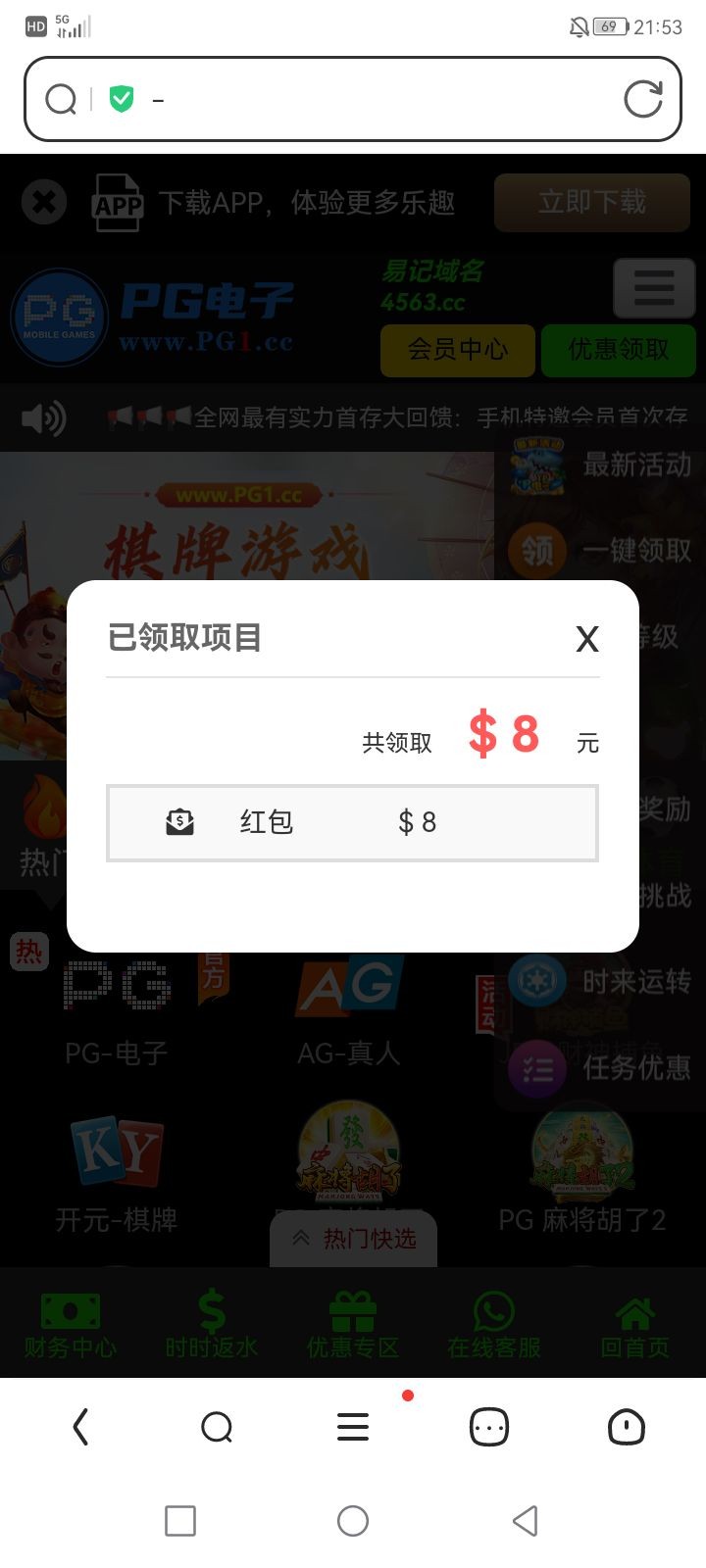Open browser tabs switcher
Screen dimensions: 706x1568
click(489, 1427)
